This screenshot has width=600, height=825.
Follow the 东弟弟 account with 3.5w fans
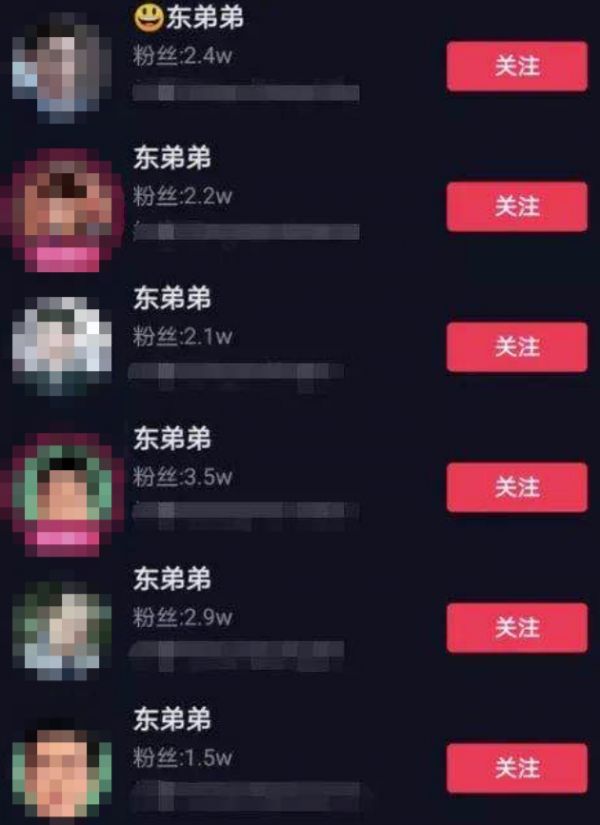(x=516, y=488)
